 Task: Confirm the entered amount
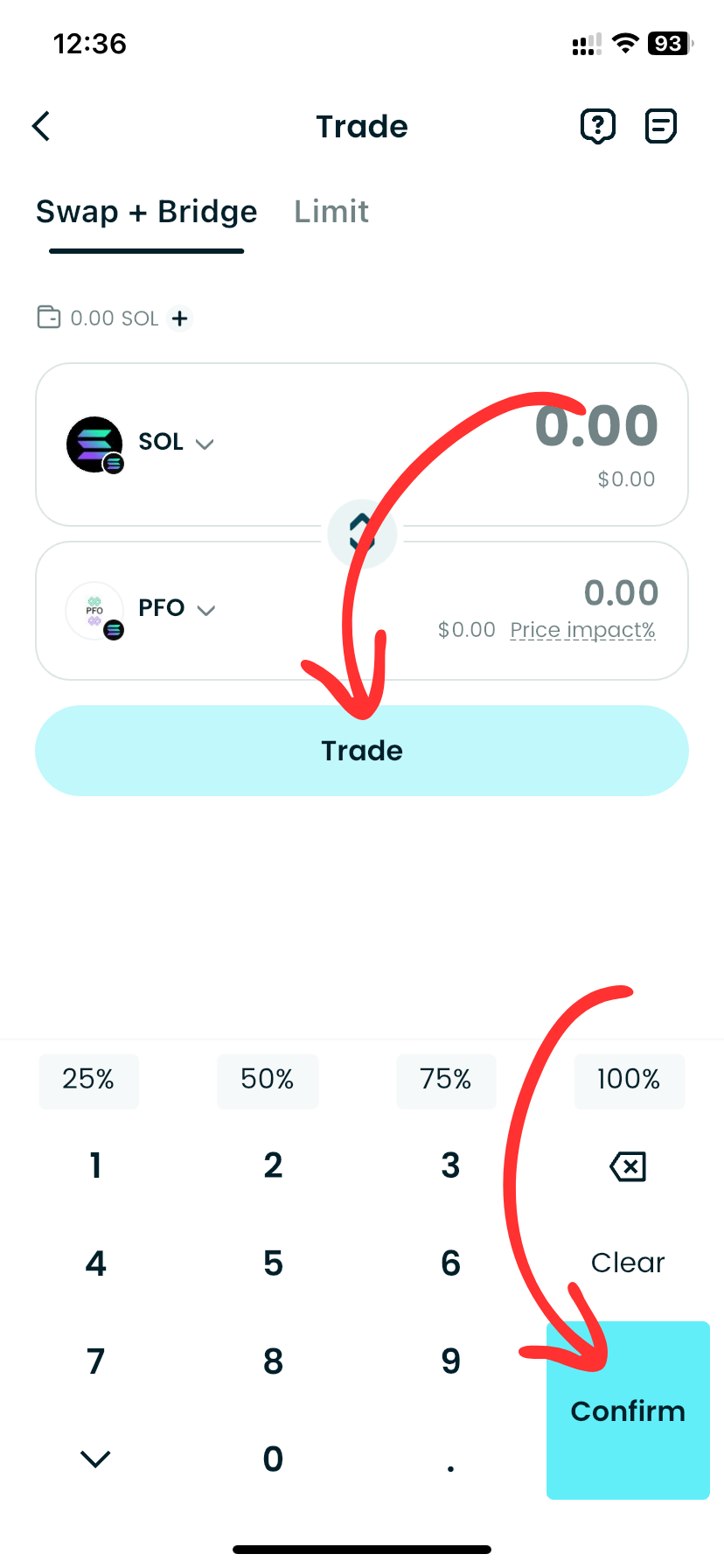[628, 1410]
